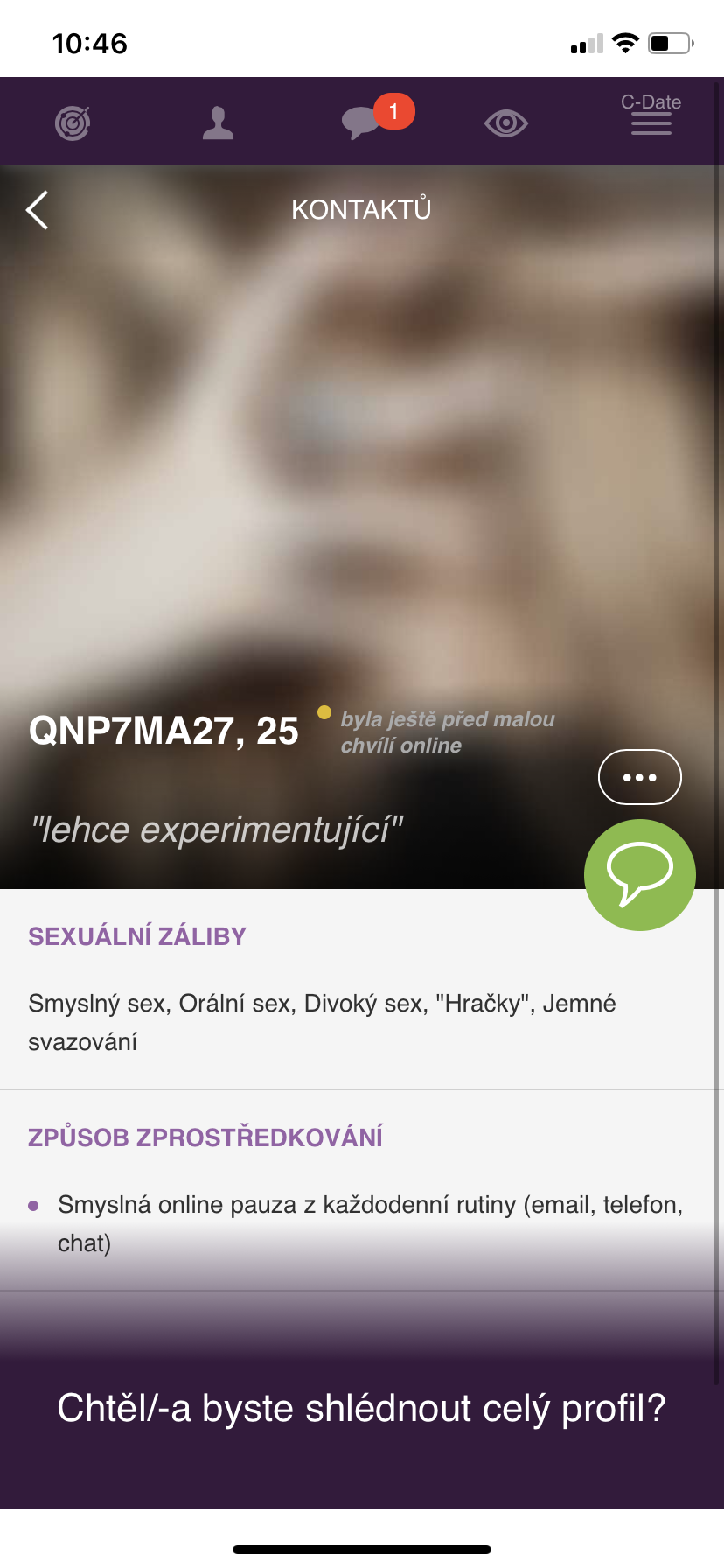Tap the 'Chtěl/-a byste shlédnout celý profil?' banner
The height and width of the screenshot is (1568, 724).
(362, 1409)
